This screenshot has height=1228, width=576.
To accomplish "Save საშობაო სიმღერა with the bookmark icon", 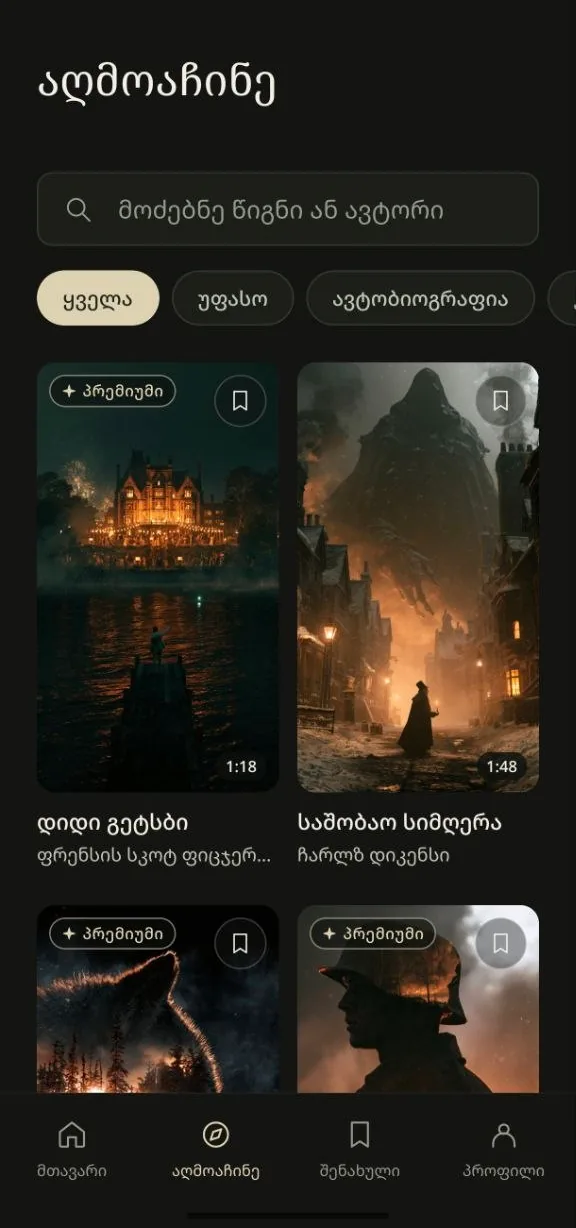I will (x=501, y=401).
